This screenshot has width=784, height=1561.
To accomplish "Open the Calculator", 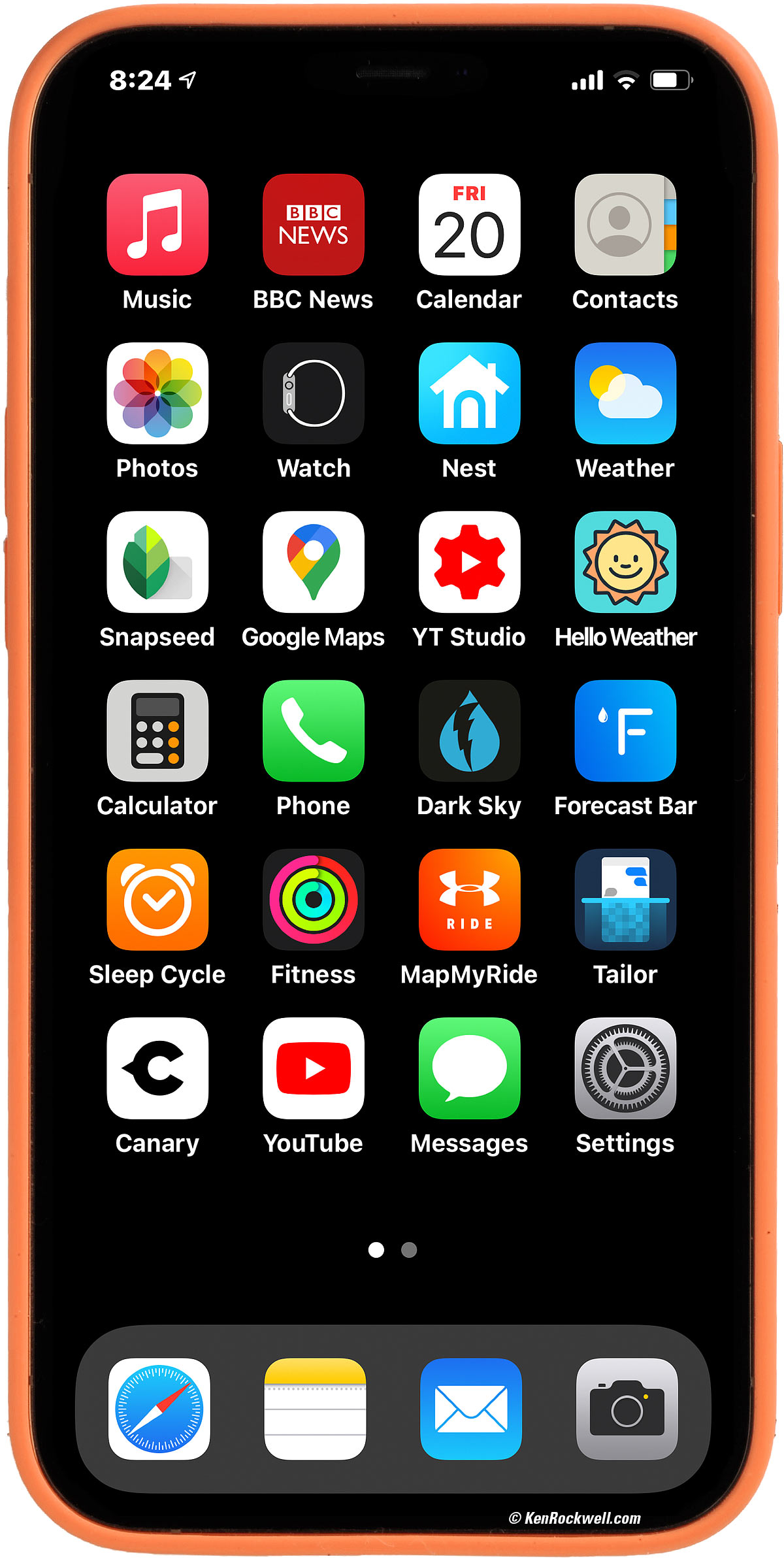I will tap(157, 731).
